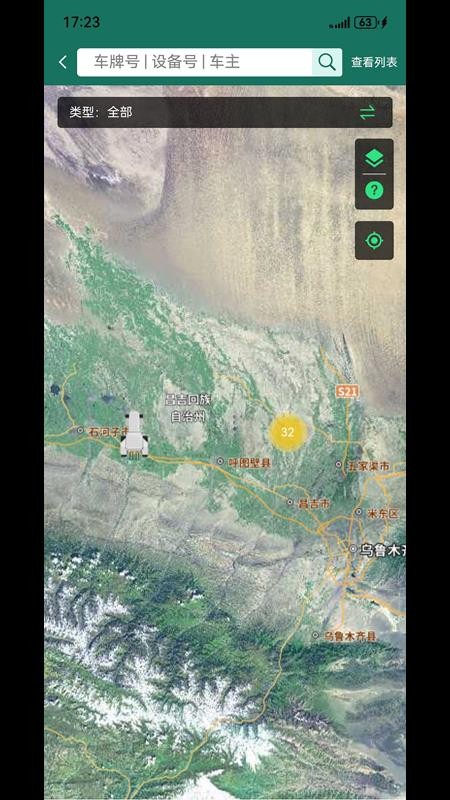Open the map layers selector

[374, 158]
